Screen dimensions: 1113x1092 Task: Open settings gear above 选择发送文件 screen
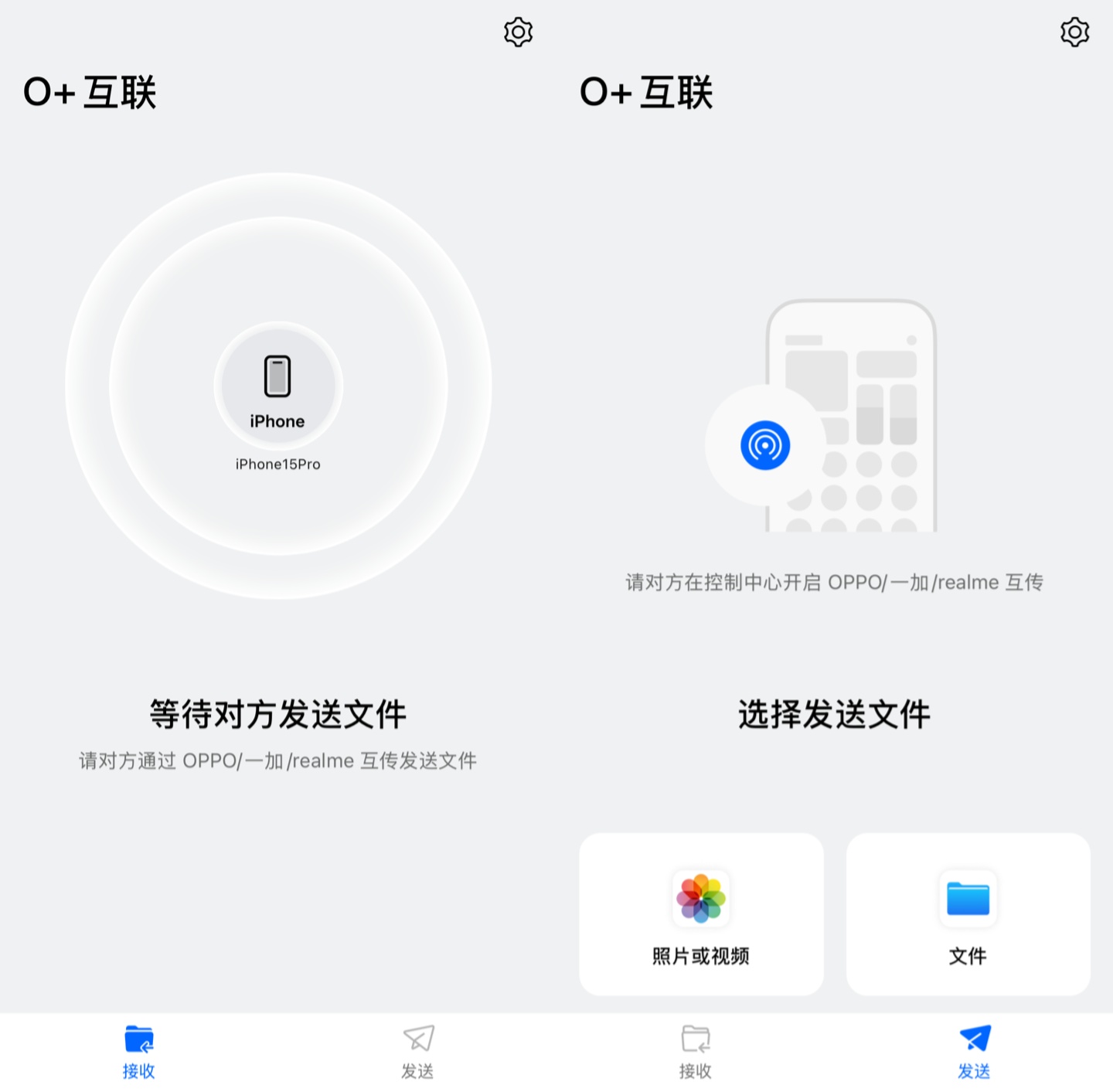tap(1074, 32)
